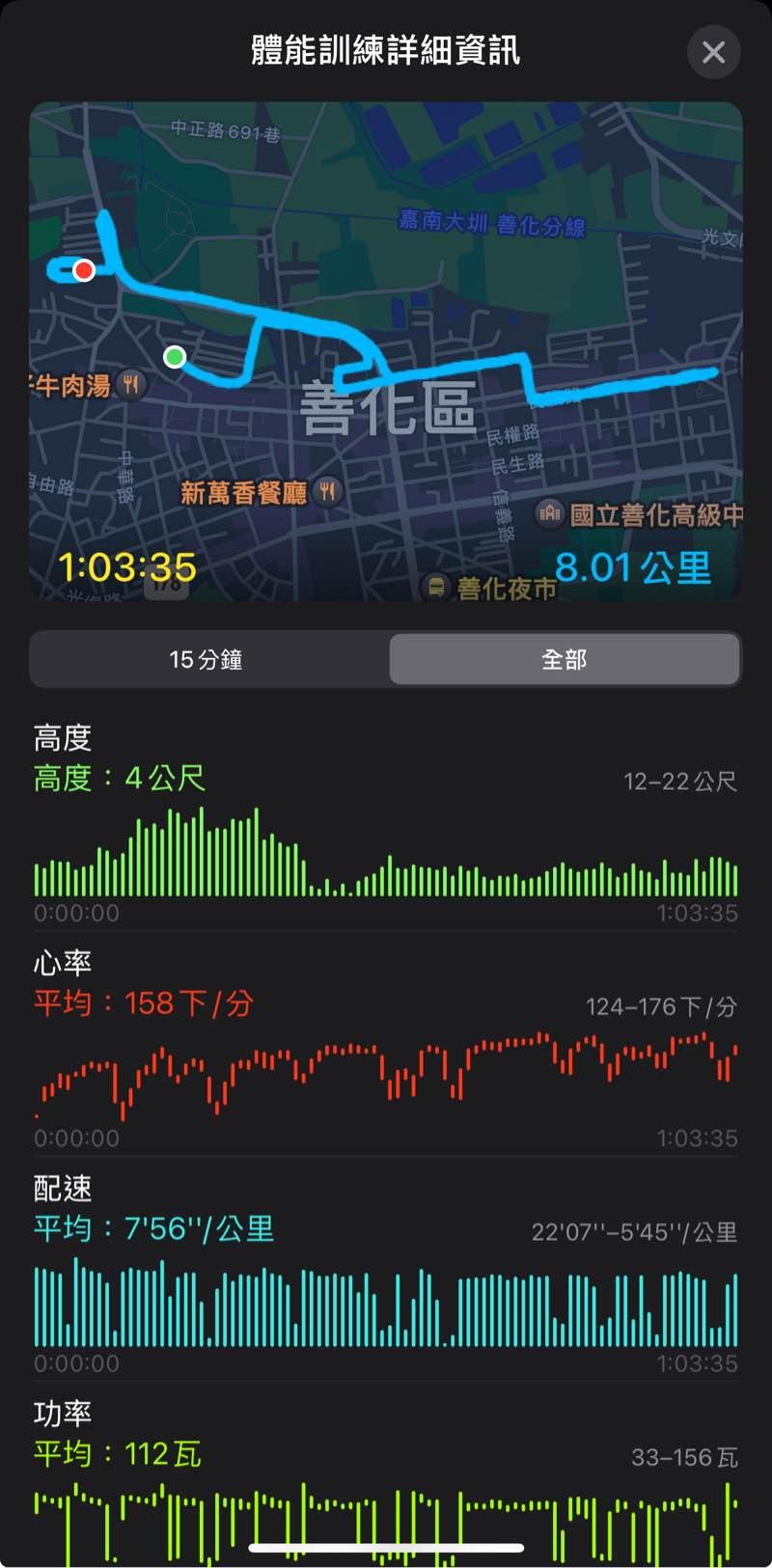
Task: Select the 全部 segment
Action: (565, 660)
